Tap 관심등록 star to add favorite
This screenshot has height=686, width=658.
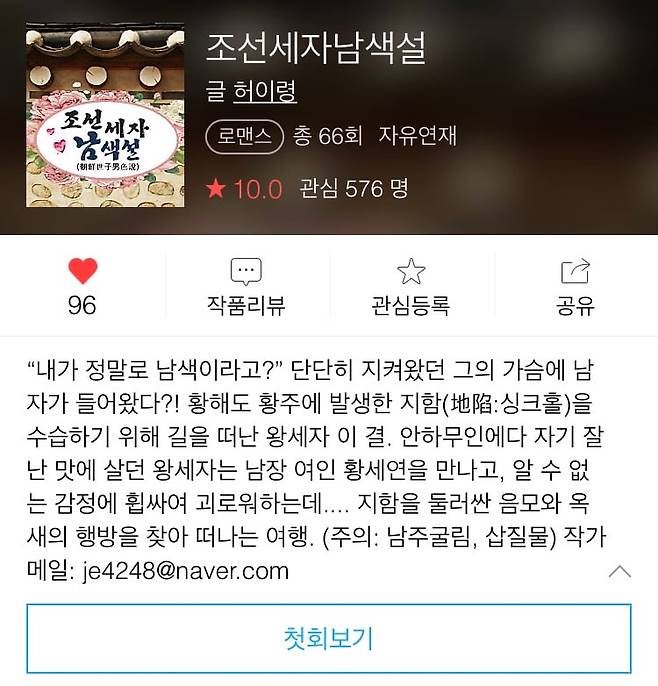coord(411,285)
